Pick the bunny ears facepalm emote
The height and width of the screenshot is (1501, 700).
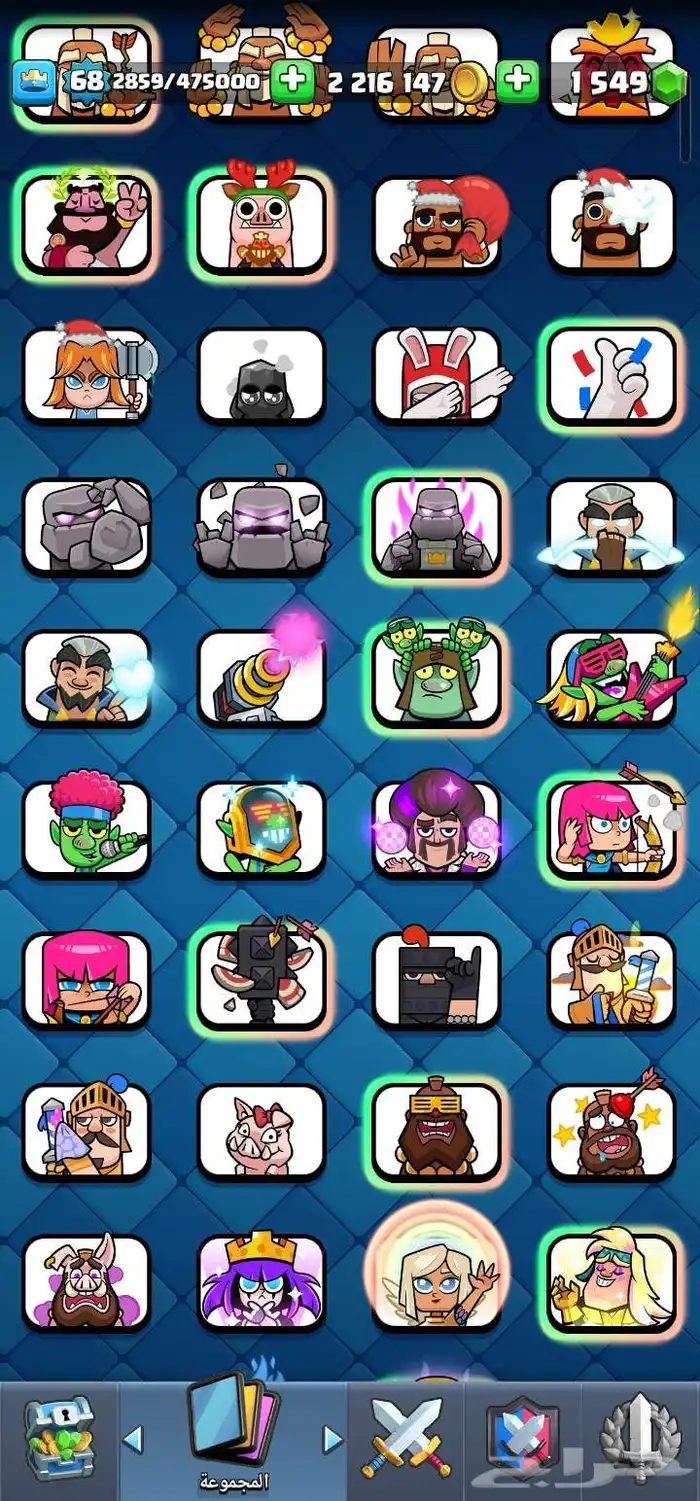(x=436, y=375)
